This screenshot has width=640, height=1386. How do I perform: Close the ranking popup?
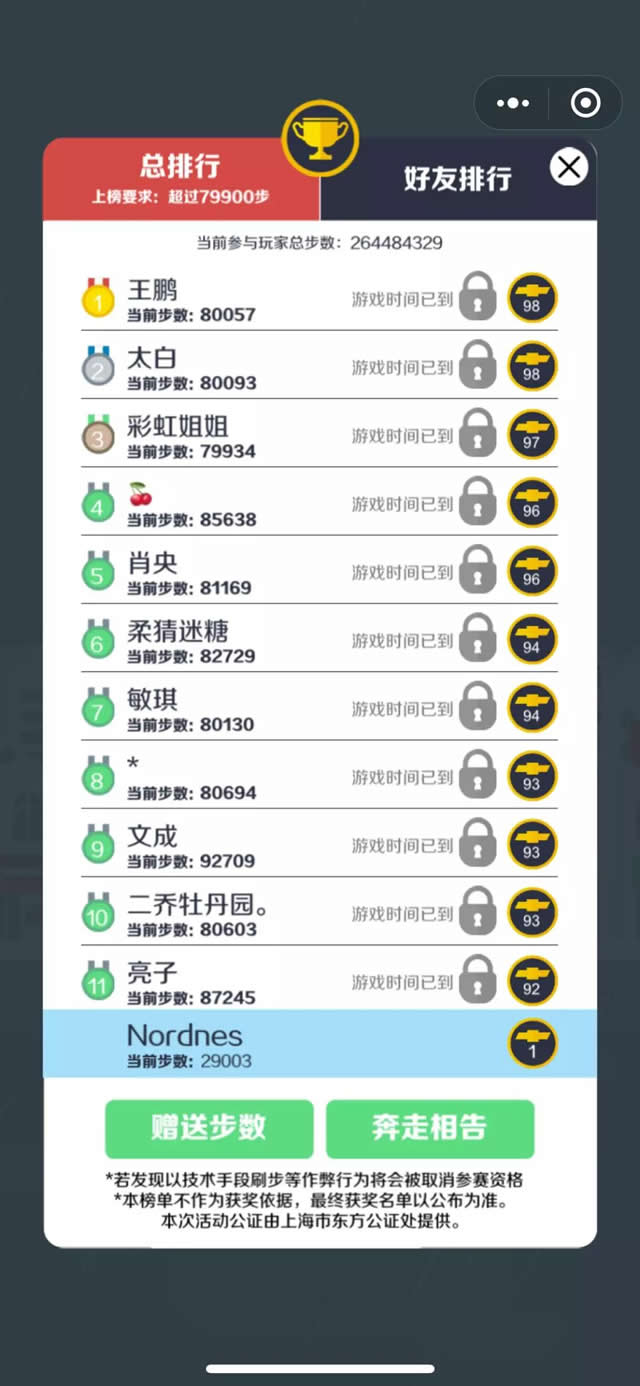click(569, 167)
